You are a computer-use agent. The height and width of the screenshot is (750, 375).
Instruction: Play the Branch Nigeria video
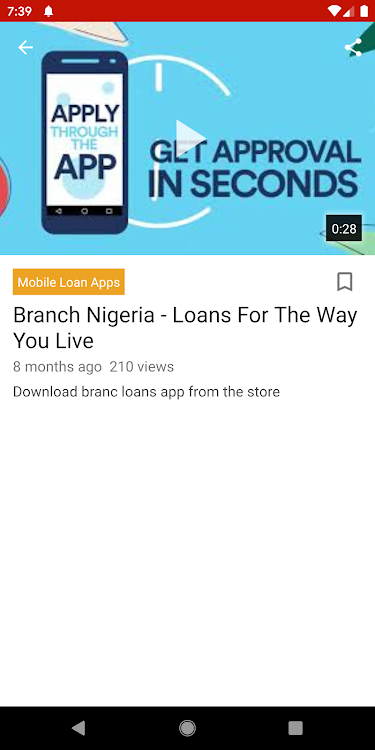pyautogui.click(x=190, y=138)
